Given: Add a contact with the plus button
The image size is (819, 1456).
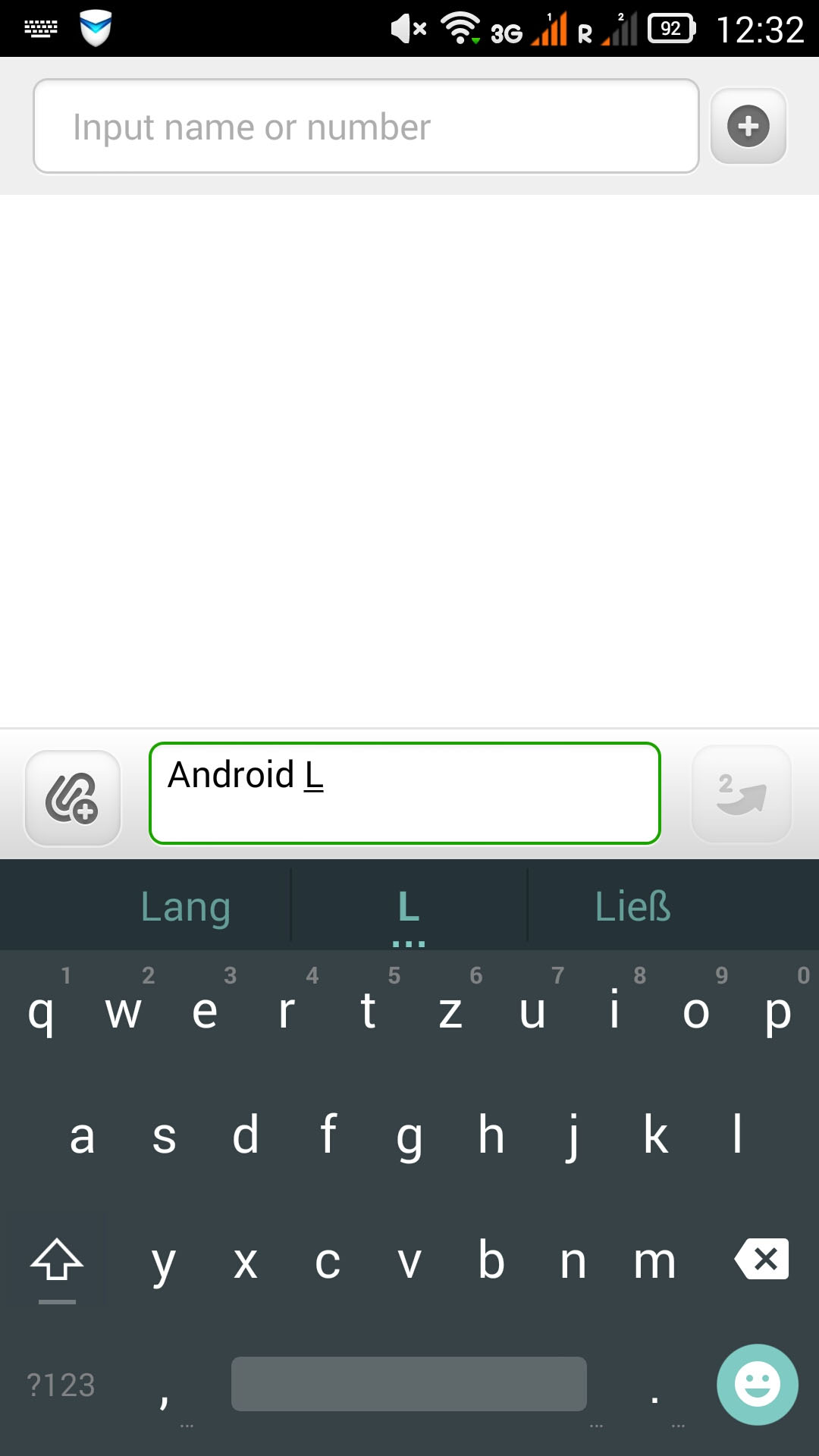Looking at the screenshot, I should pyautogui.click(x=748, y=126).
